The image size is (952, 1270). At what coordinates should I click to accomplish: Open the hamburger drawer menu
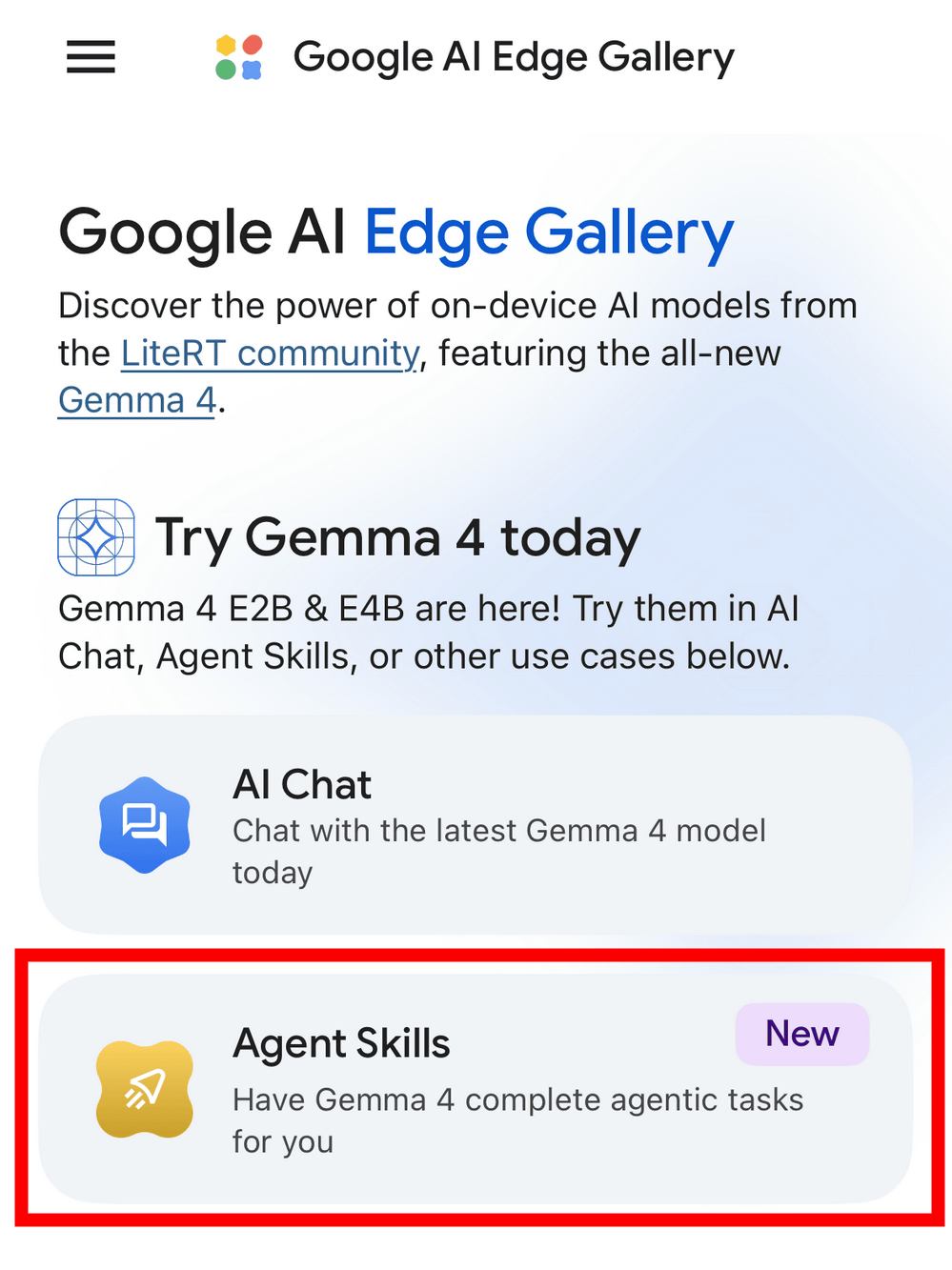[91, 57]
